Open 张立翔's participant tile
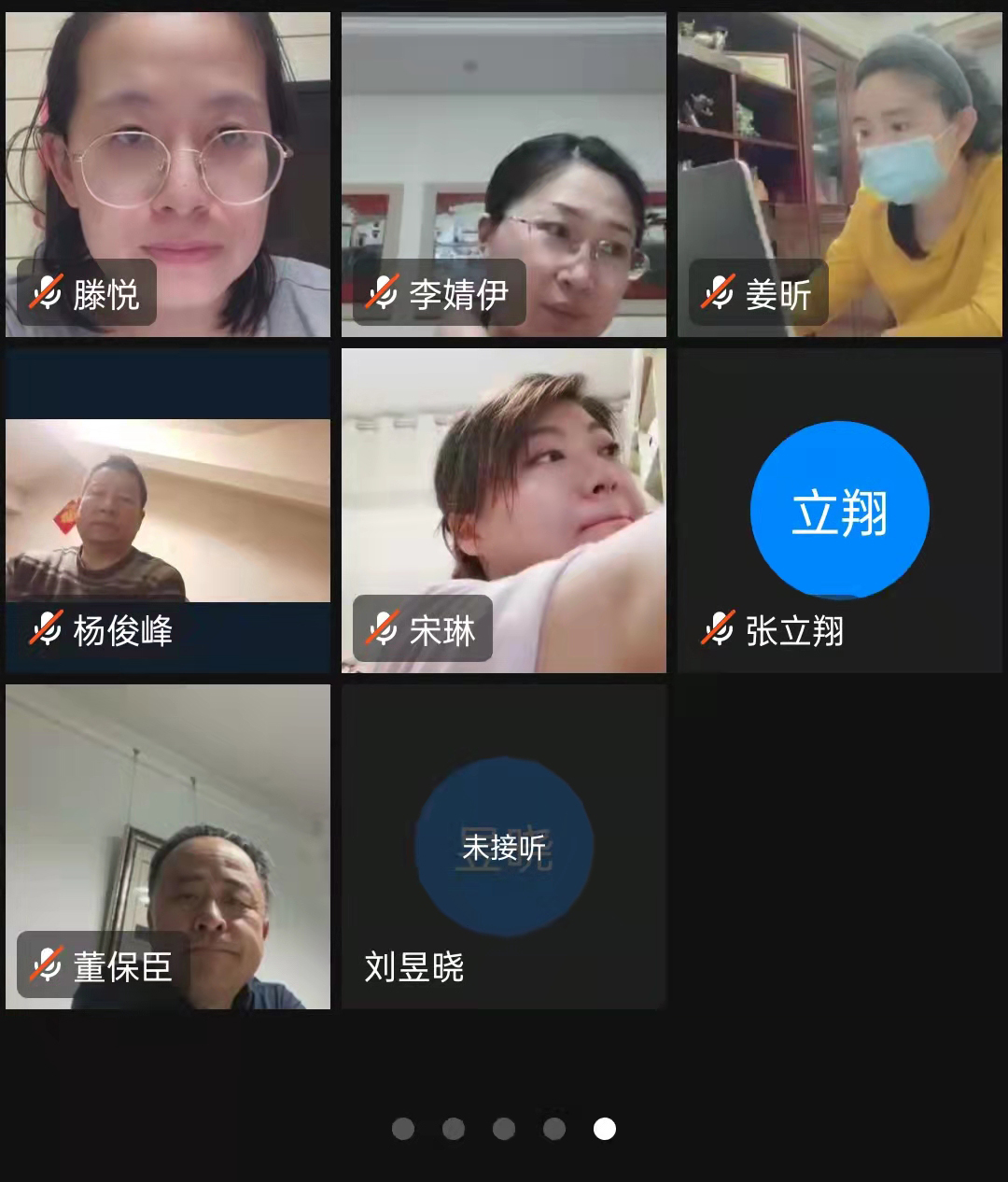Image resolution: width=1008 pixels, height=1182 pixels. point(840,511)
